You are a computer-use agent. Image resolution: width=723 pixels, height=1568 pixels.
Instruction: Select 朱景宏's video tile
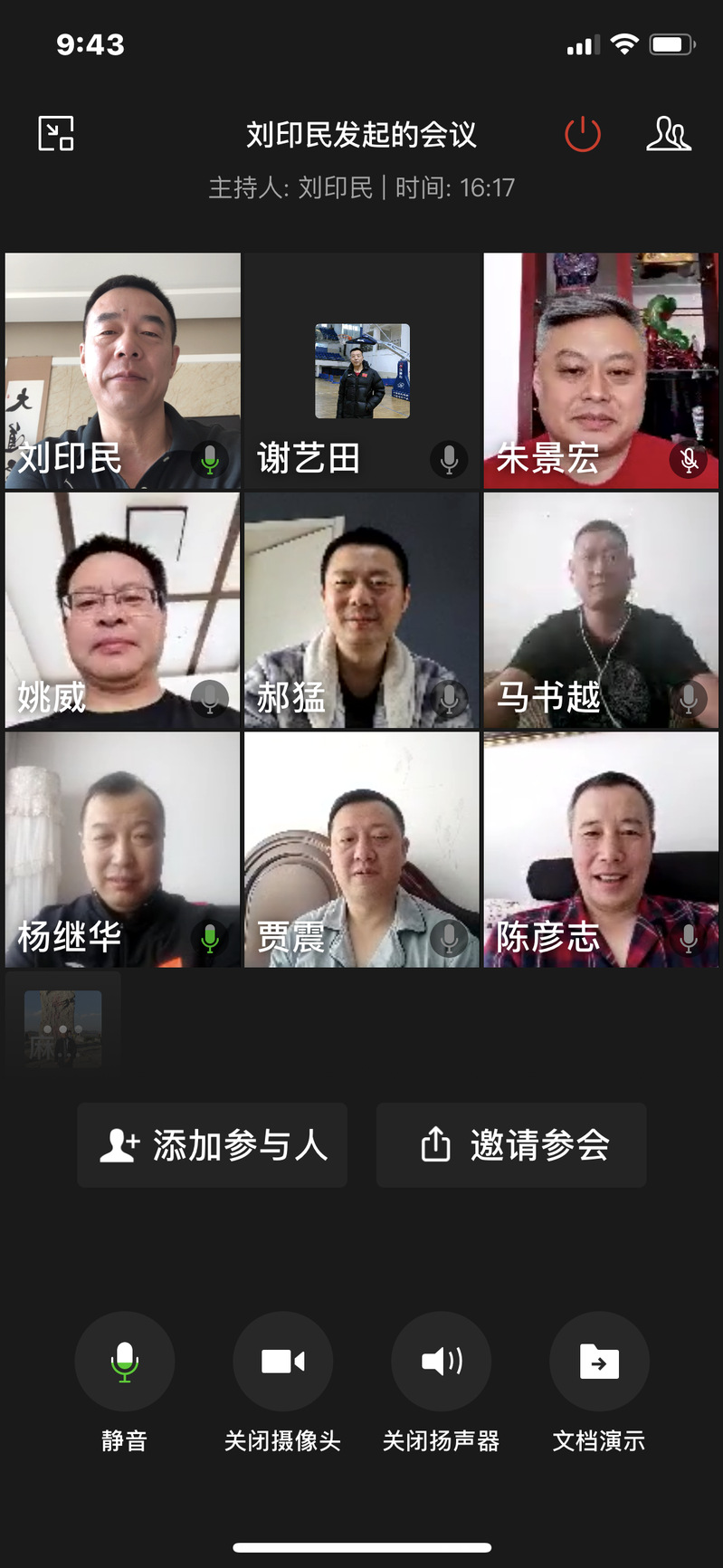click(601, 371)
